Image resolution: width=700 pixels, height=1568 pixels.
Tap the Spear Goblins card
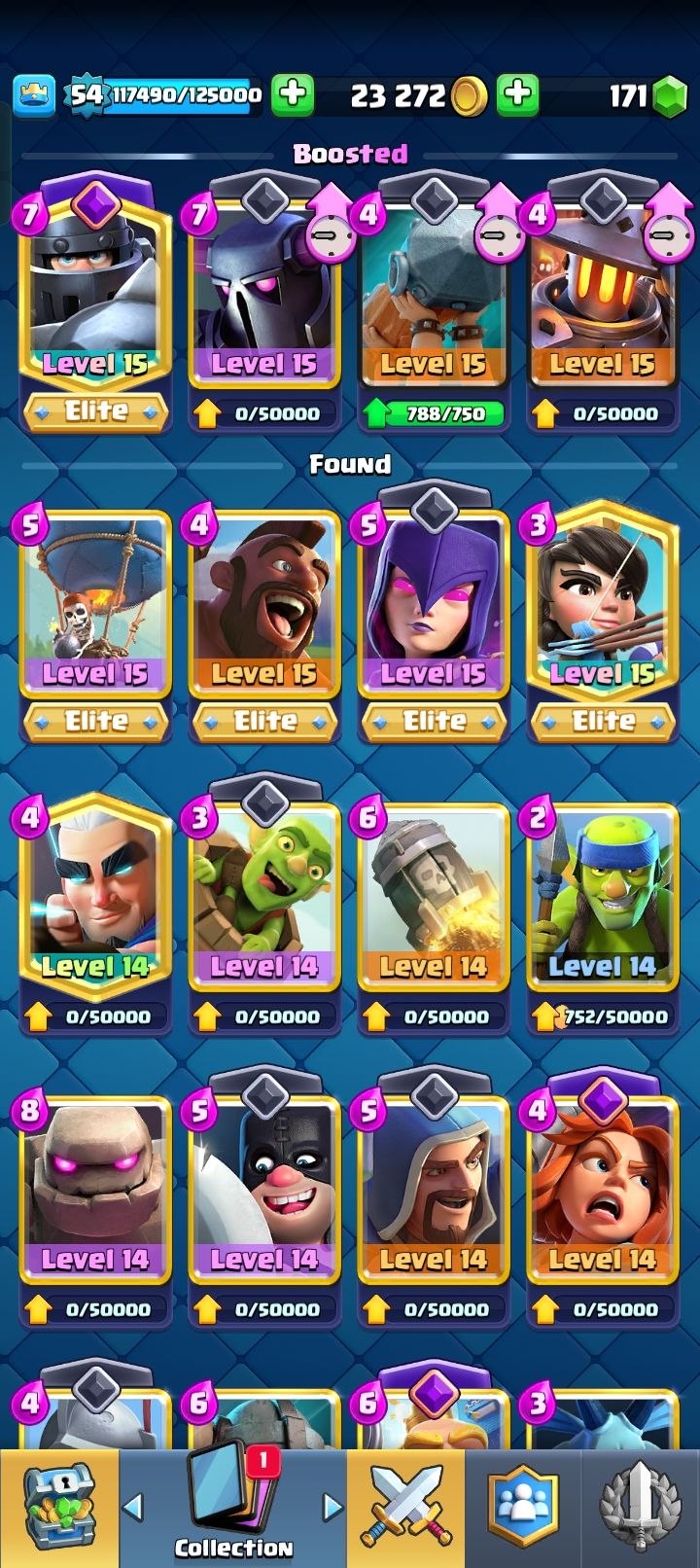click(x=602, y=895)
